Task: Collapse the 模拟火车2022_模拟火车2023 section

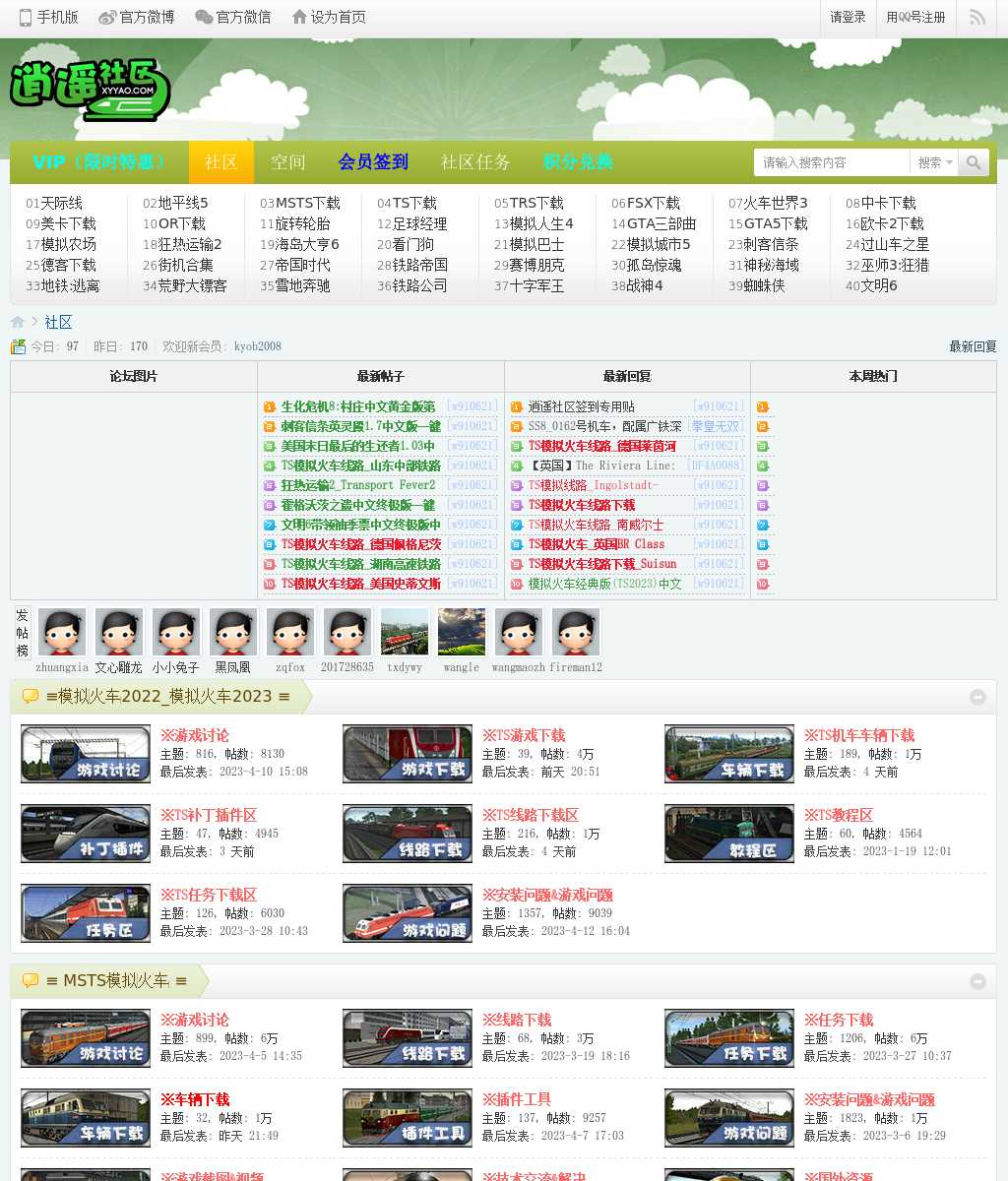Action: coord(977,697)
